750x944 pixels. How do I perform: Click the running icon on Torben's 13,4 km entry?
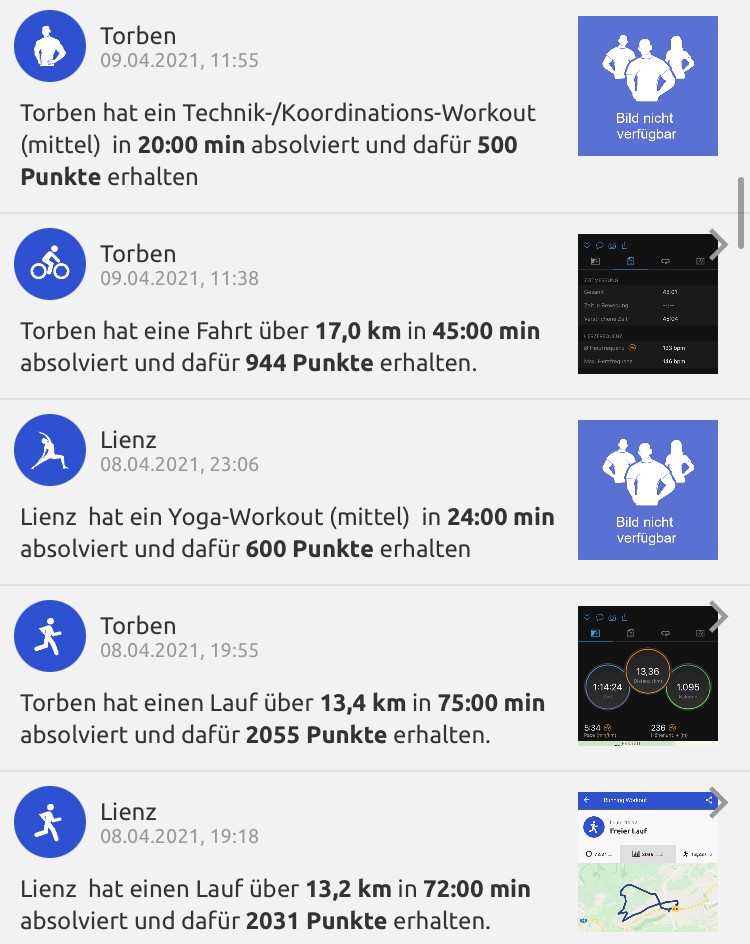[x=50, y=636]
